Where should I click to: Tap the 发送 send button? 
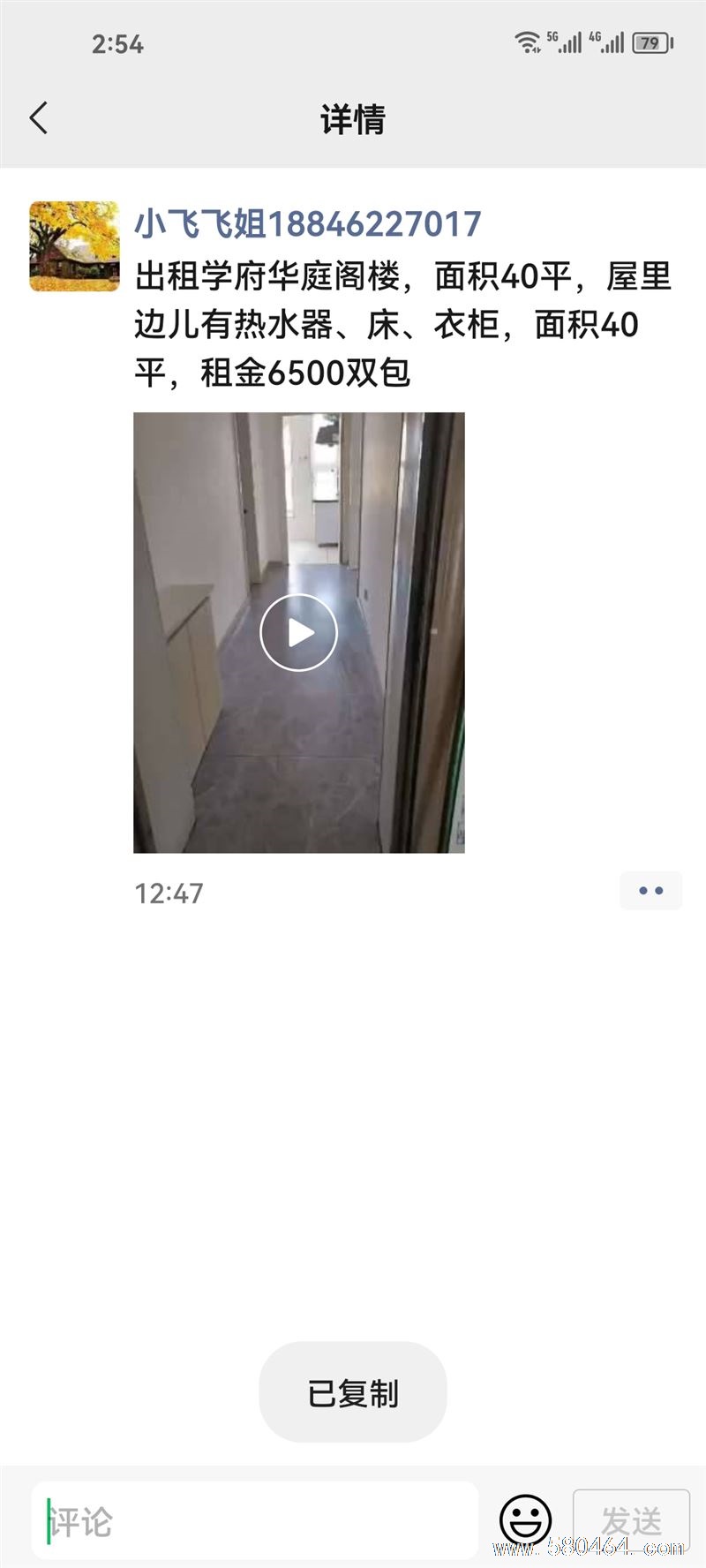[631, 1520]
